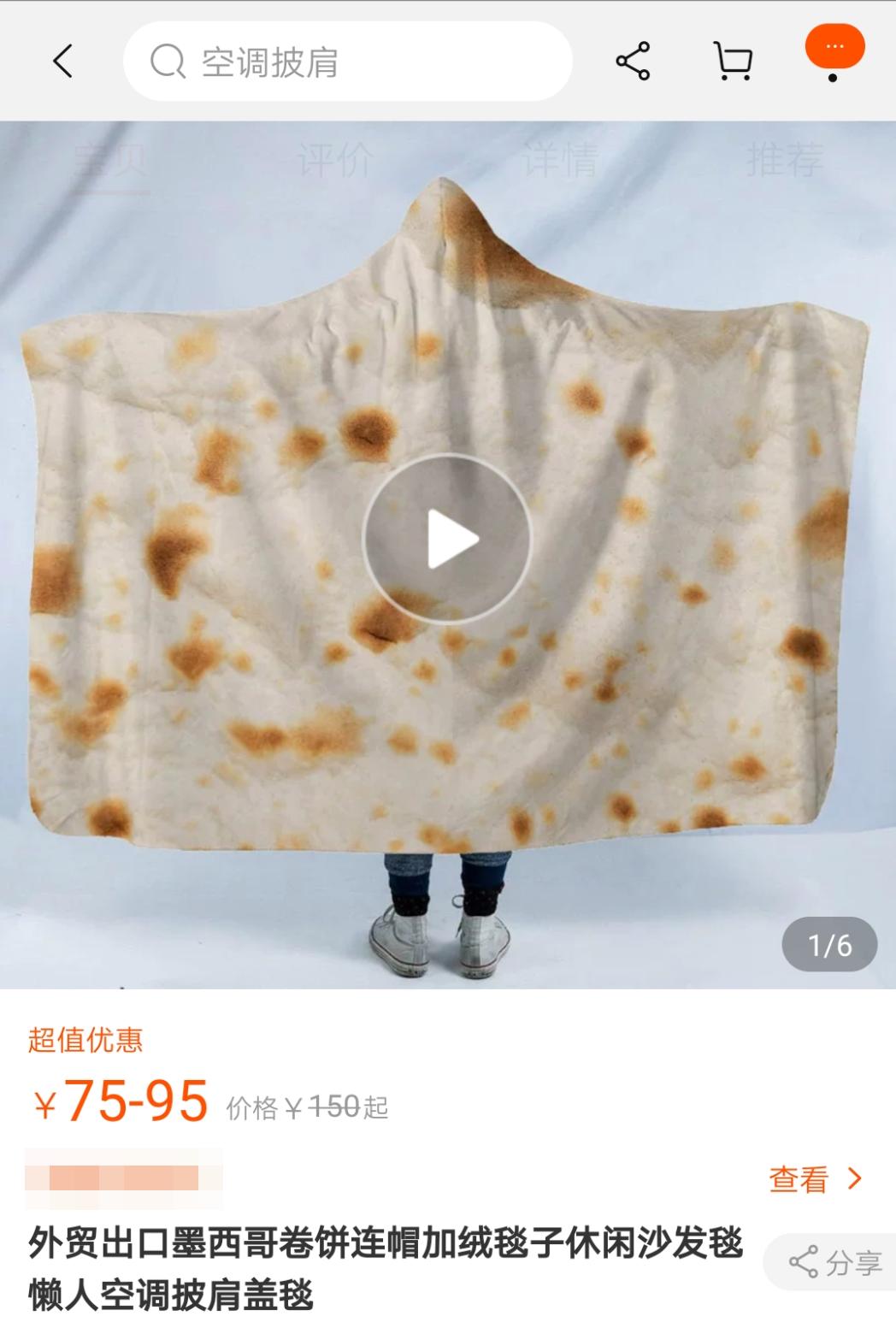Image resolution: width=896 pixels, height=1334 pixels.
Task: Tap 查看 to view the offer
Action: point(816,1179)
